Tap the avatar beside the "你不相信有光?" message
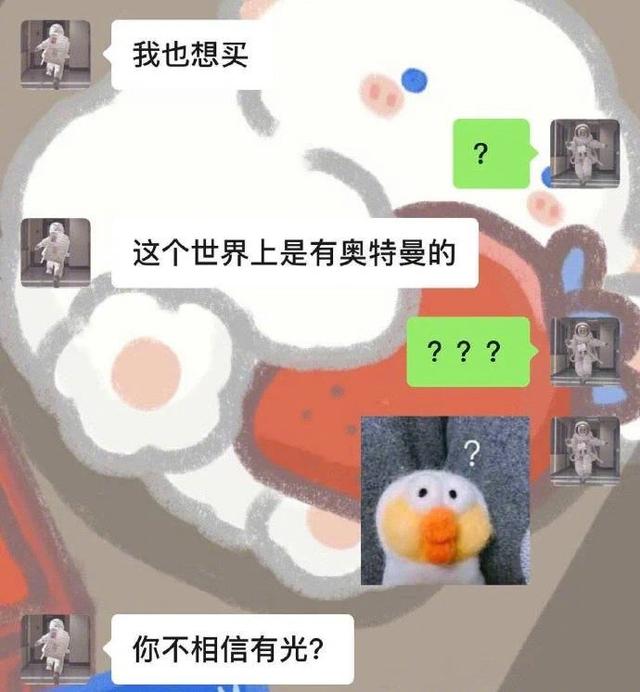Image resolution: width=640 pixels, height=692 pixels. pos(56,649)
